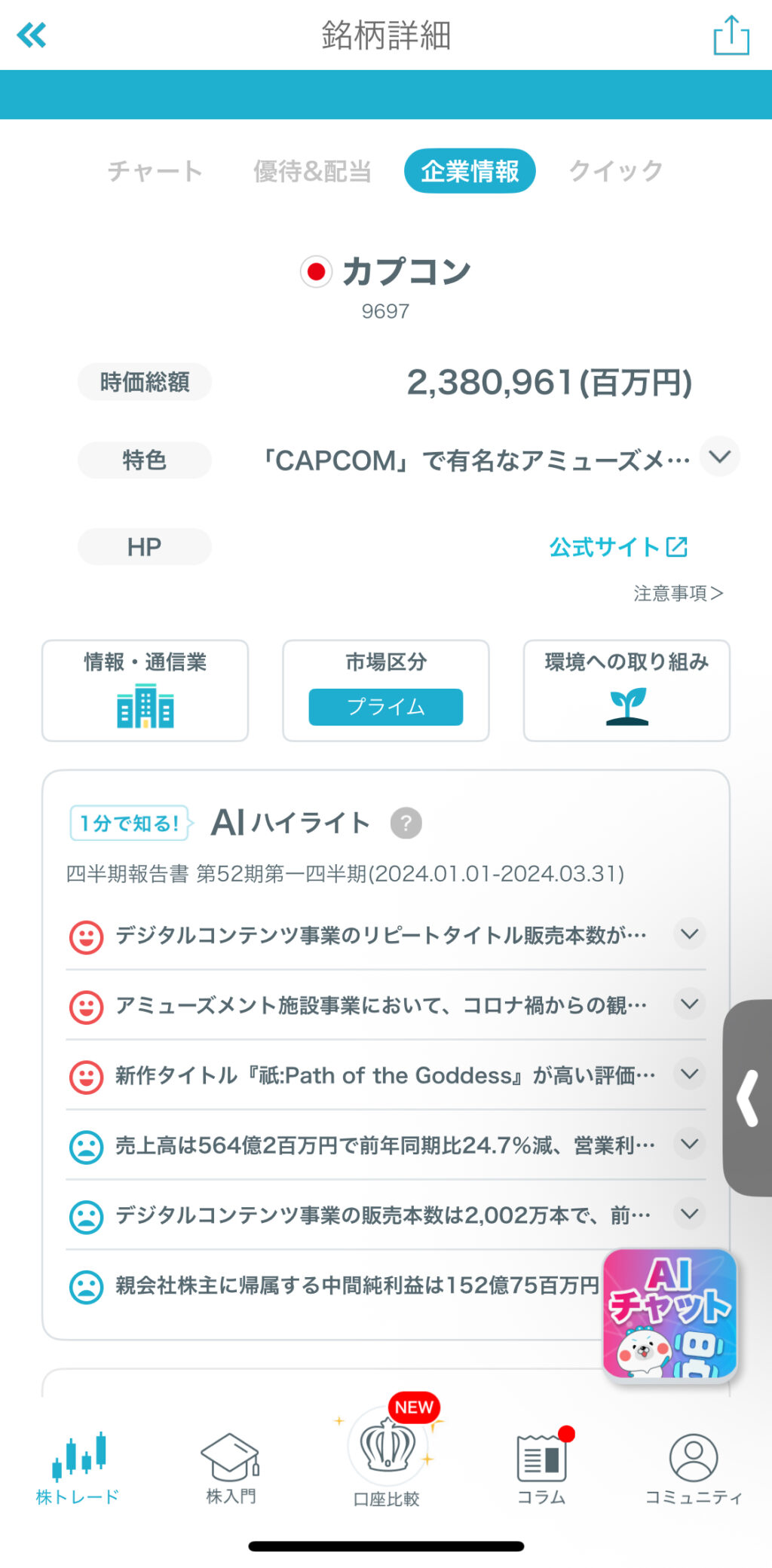The height and width of the screenshot is (1568, 772).
Task: Switch to the 優待&配当 tab
Action: tap(312, 171)
